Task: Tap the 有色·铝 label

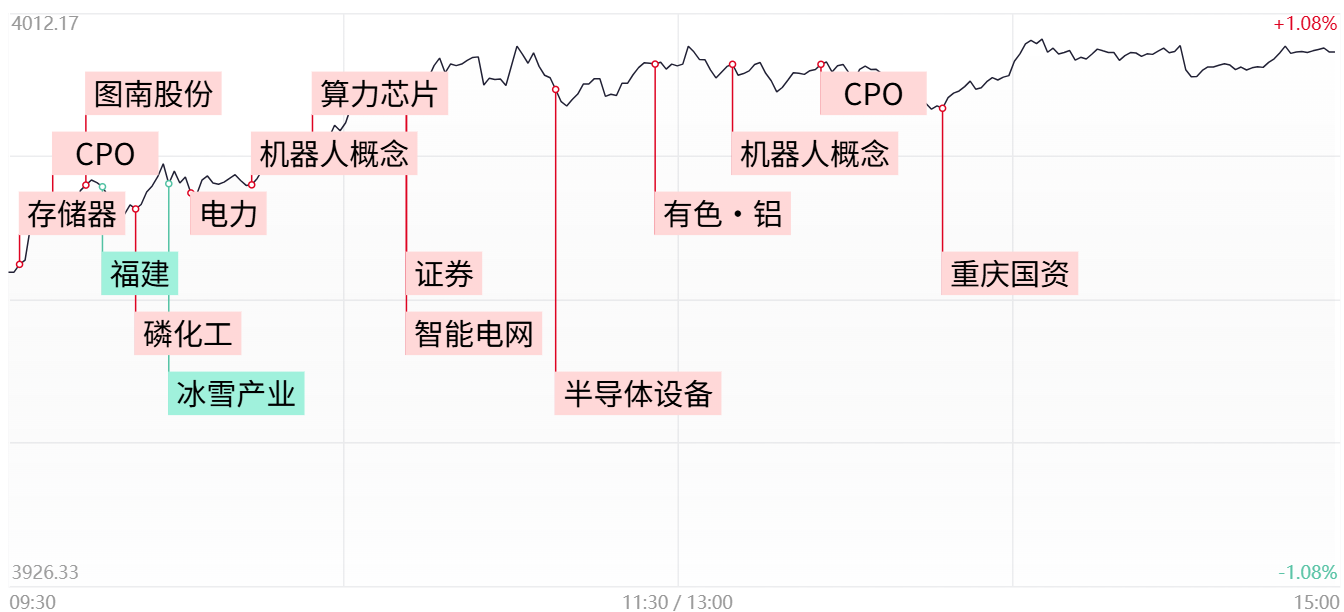Action: tap(723, 213)
